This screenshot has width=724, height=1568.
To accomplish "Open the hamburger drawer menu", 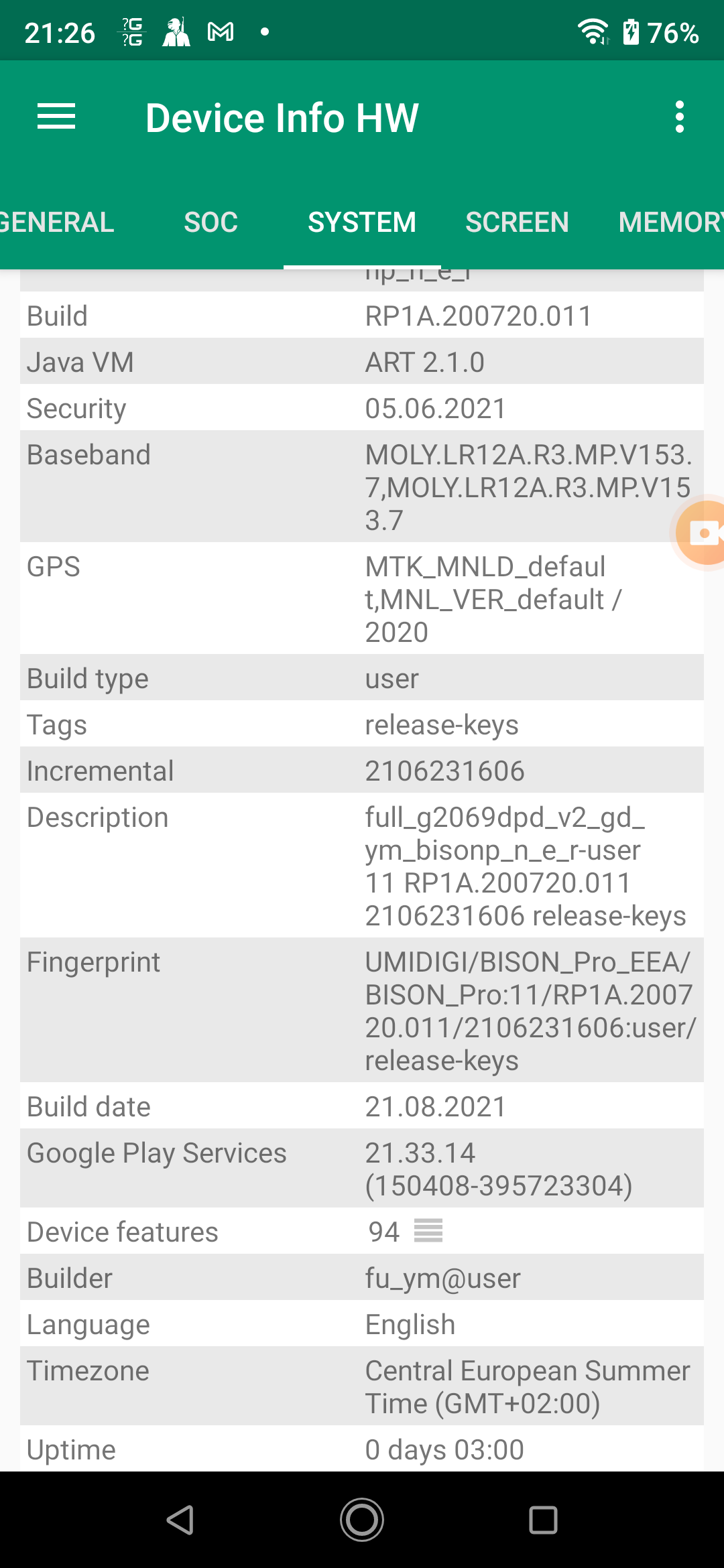I will (x=56, y=117).
